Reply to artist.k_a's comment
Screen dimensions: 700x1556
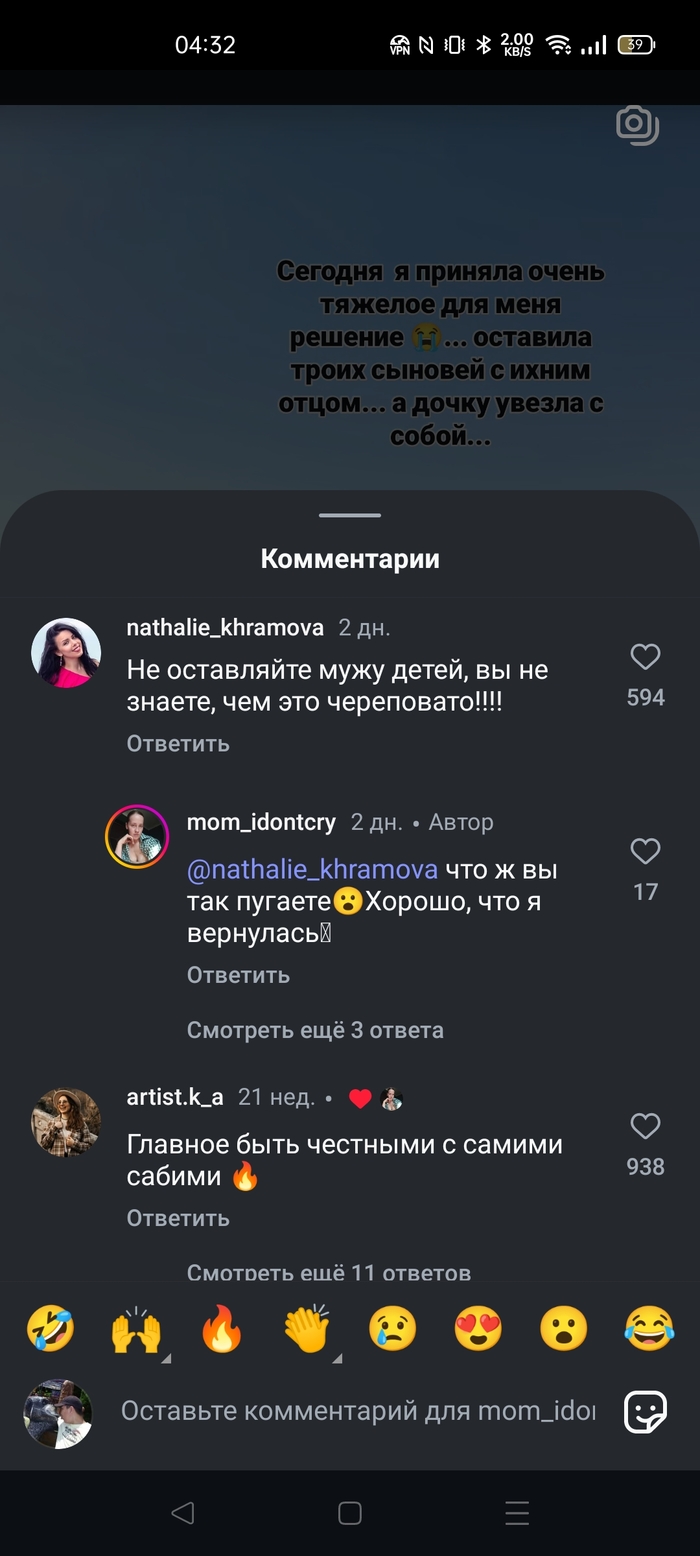coord(178,1218)
